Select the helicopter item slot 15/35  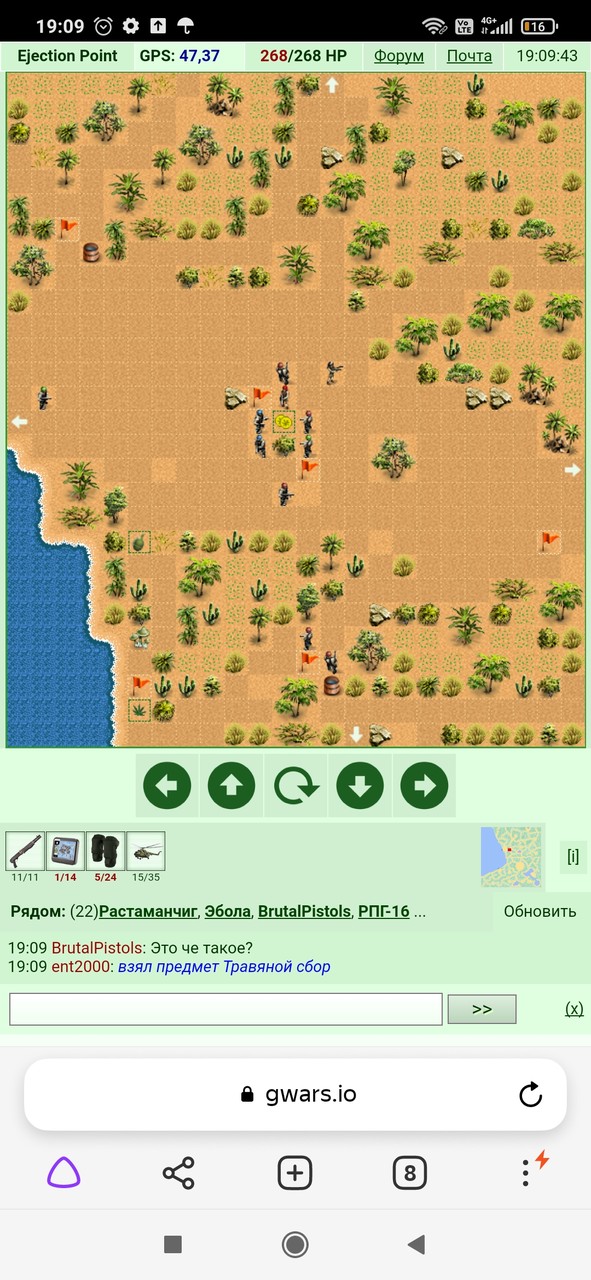pos(146,851)
